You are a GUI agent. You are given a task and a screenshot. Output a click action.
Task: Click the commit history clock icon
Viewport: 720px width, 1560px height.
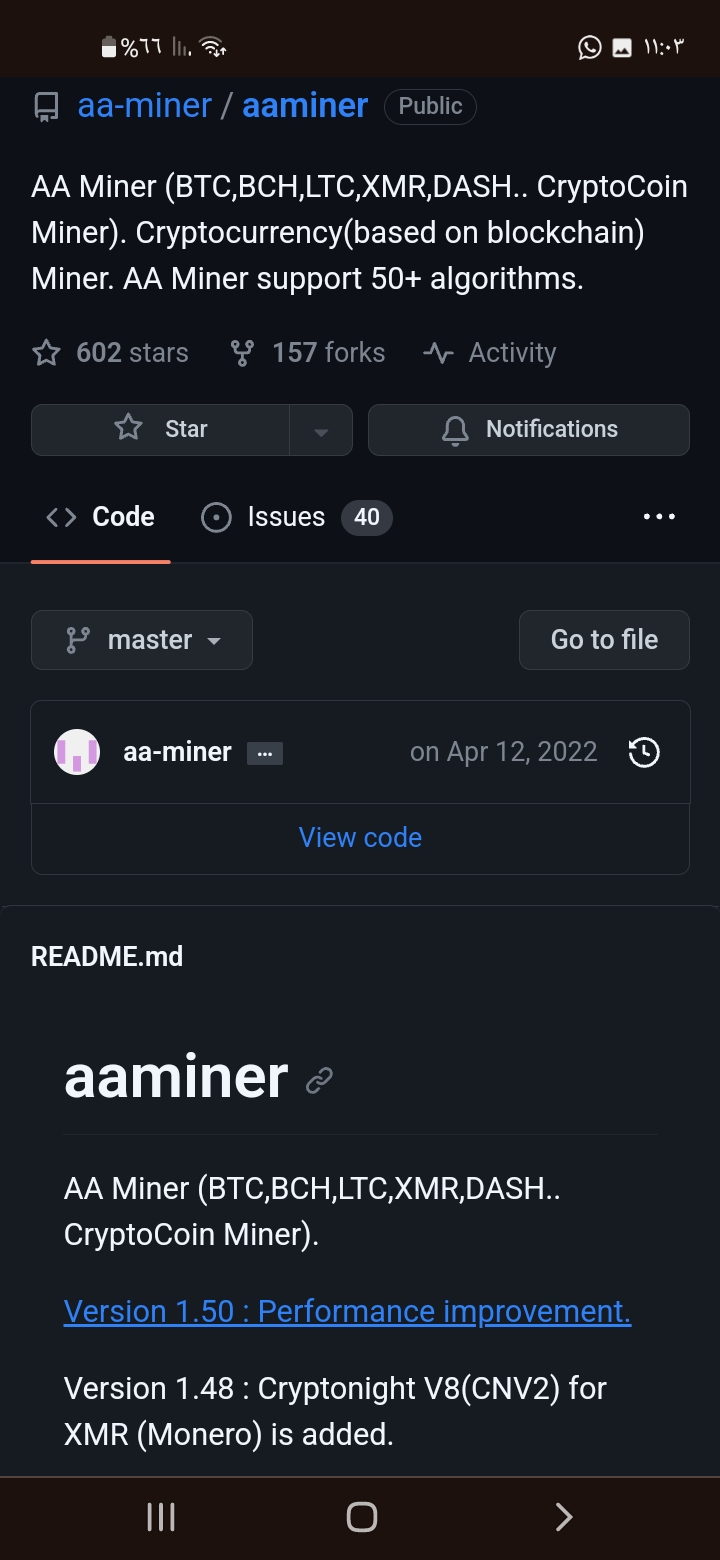pos(644,751)
